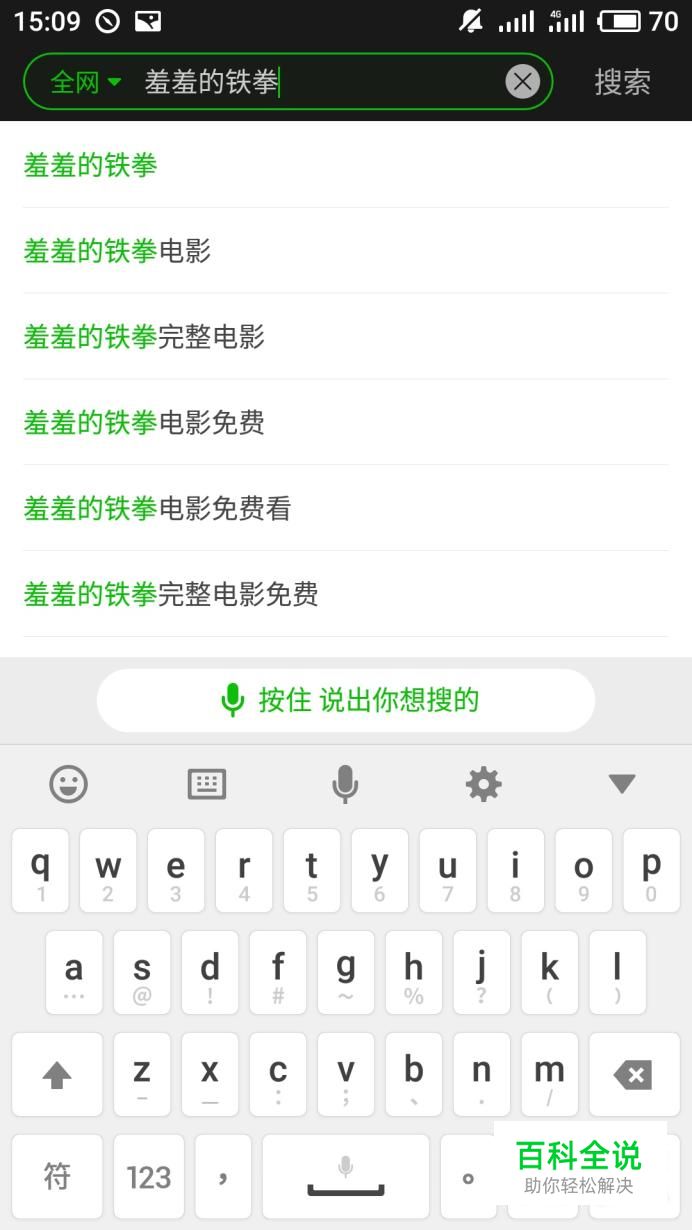Open the 符 symbols keyboard
692x1230 pixels.
(57, 1176)
